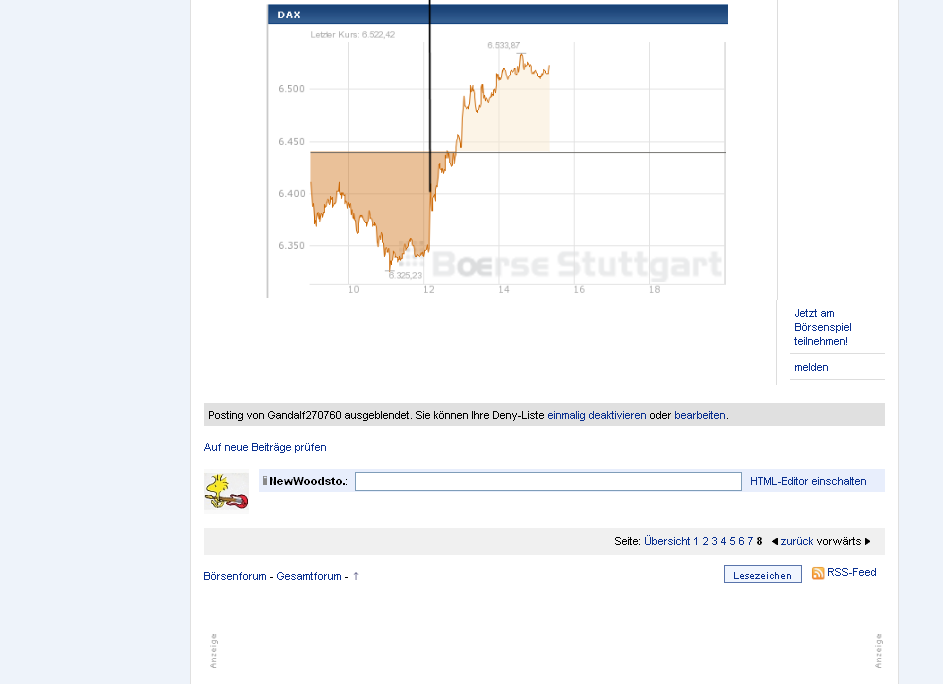Go to 'Übersicht' page link
The height and width of the screenshot is (684, 943).
pyautogui.click(x=667, y=541)
